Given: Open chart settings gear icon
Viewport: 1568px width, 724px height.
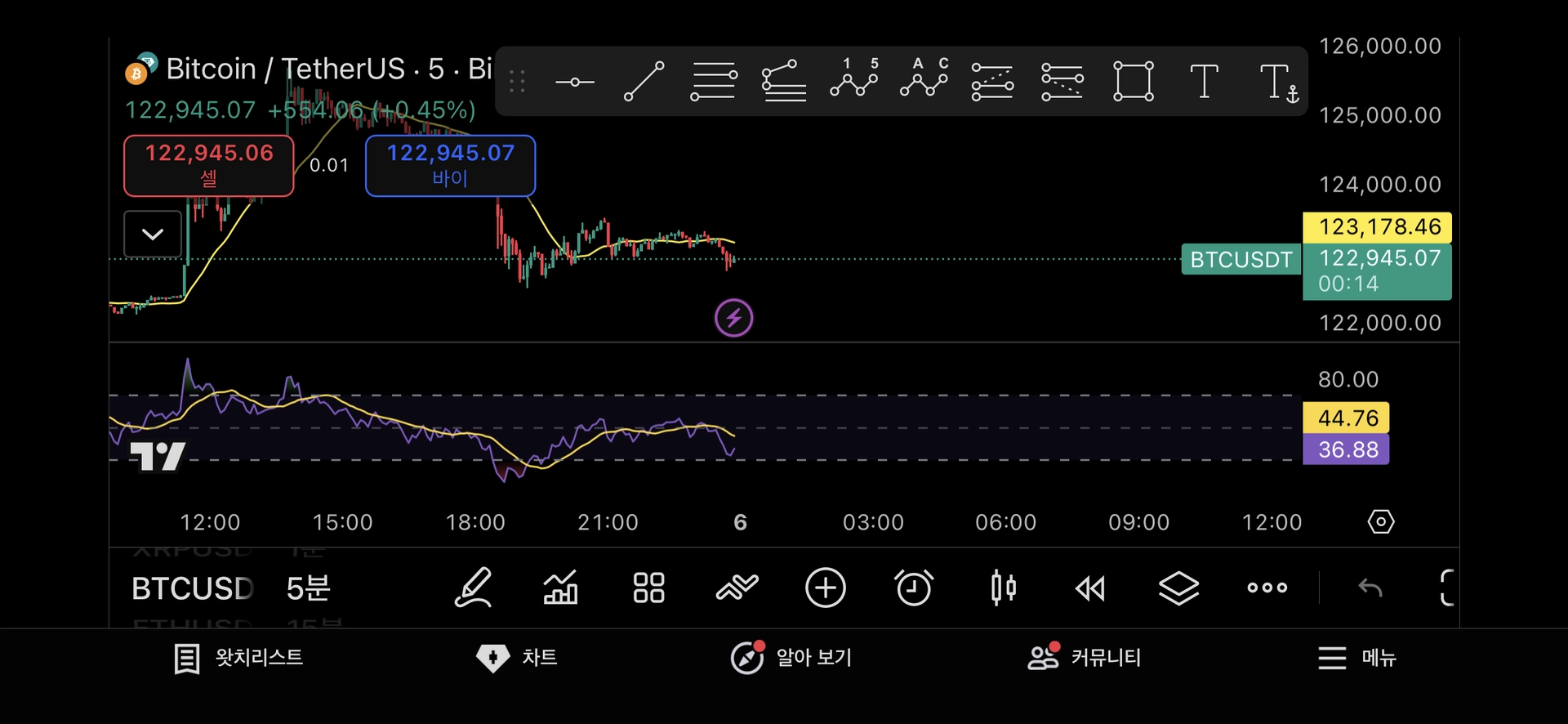Looking at the screenshot, I should pyautogui.click(x=1381, y=521).
